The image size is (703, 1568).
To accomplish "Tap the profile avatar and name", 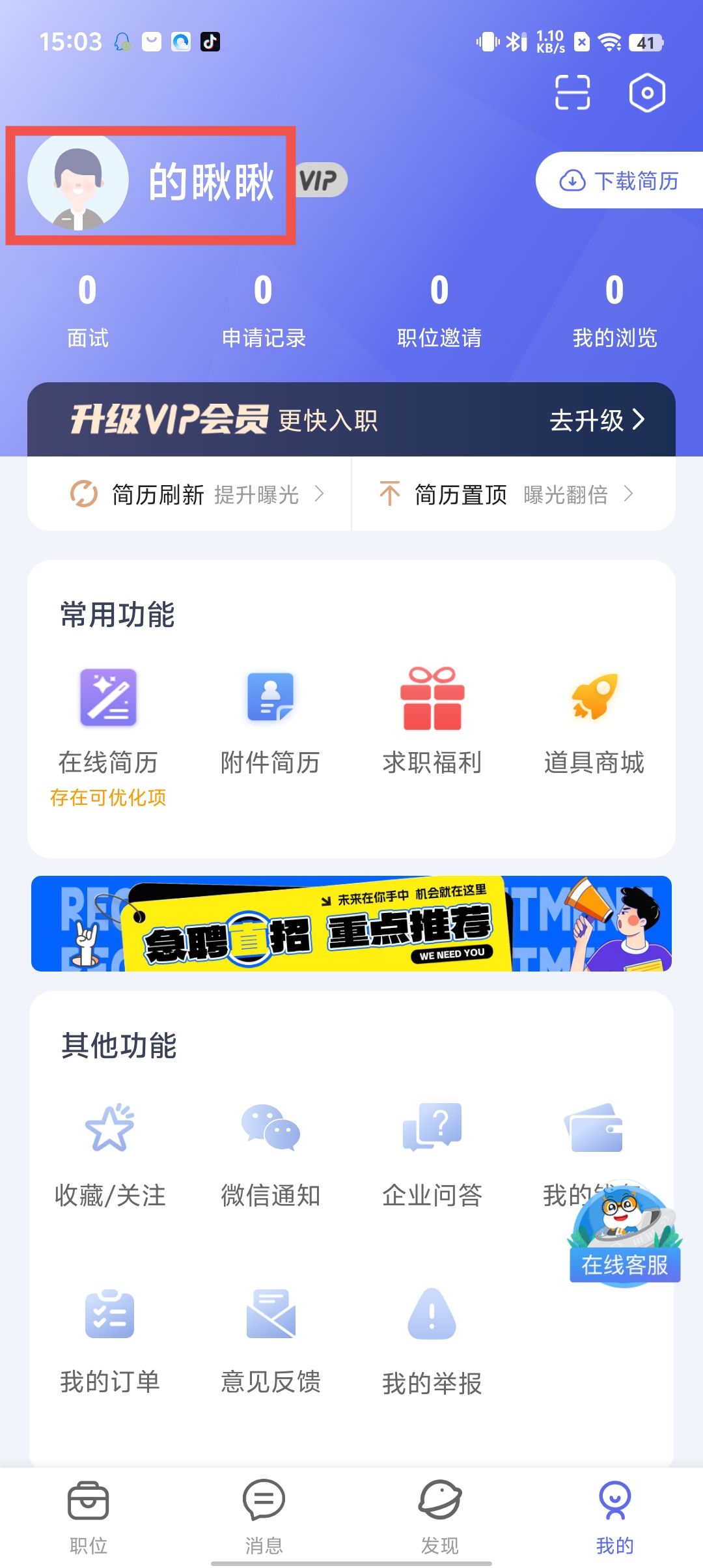I will tap(150, 184).
